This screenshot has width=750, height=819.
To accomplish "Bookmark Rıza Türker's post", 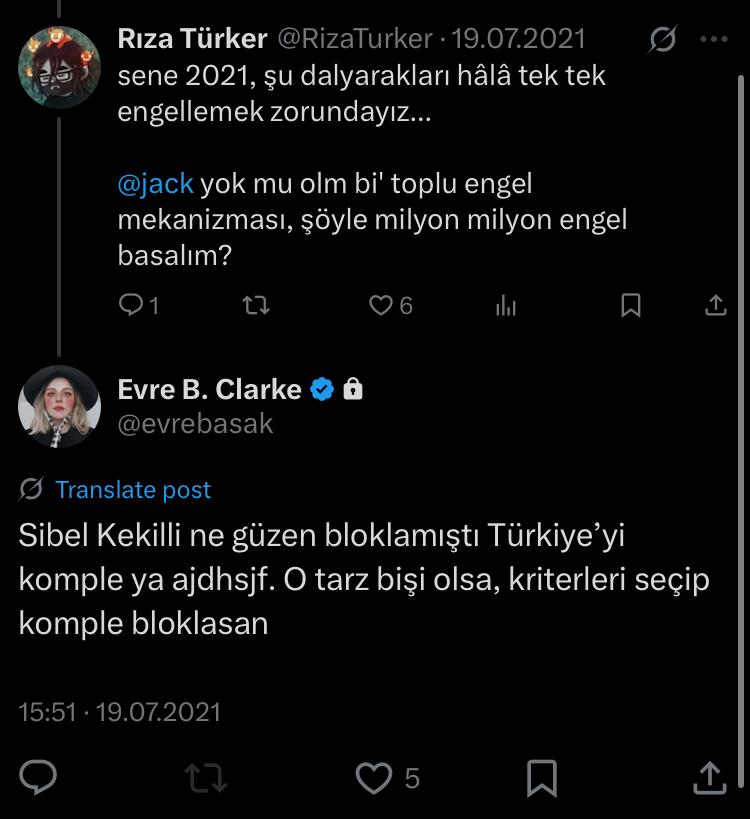I will pyautogui.click(x=630, y=305).
